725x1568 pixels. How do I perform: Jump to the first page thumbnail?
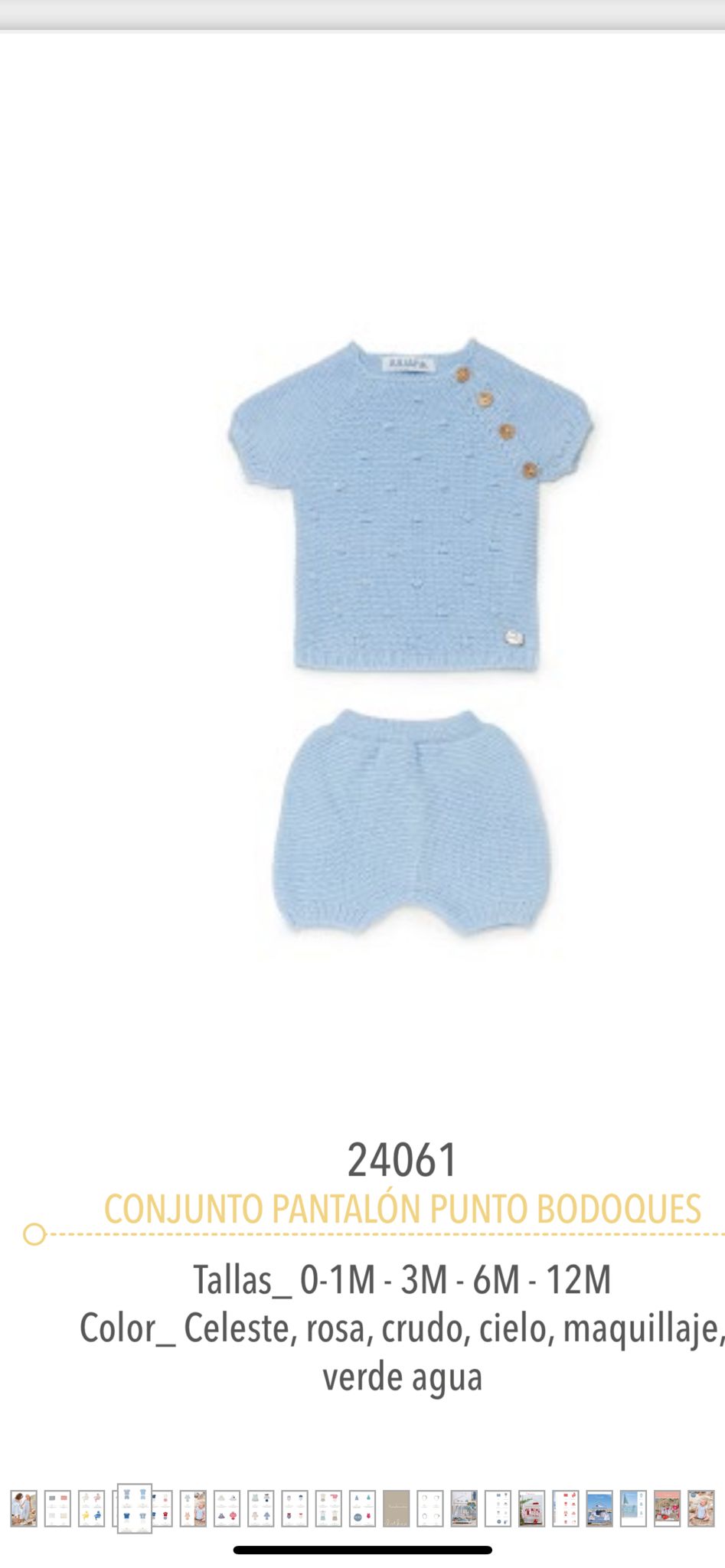coord(24,1508)
